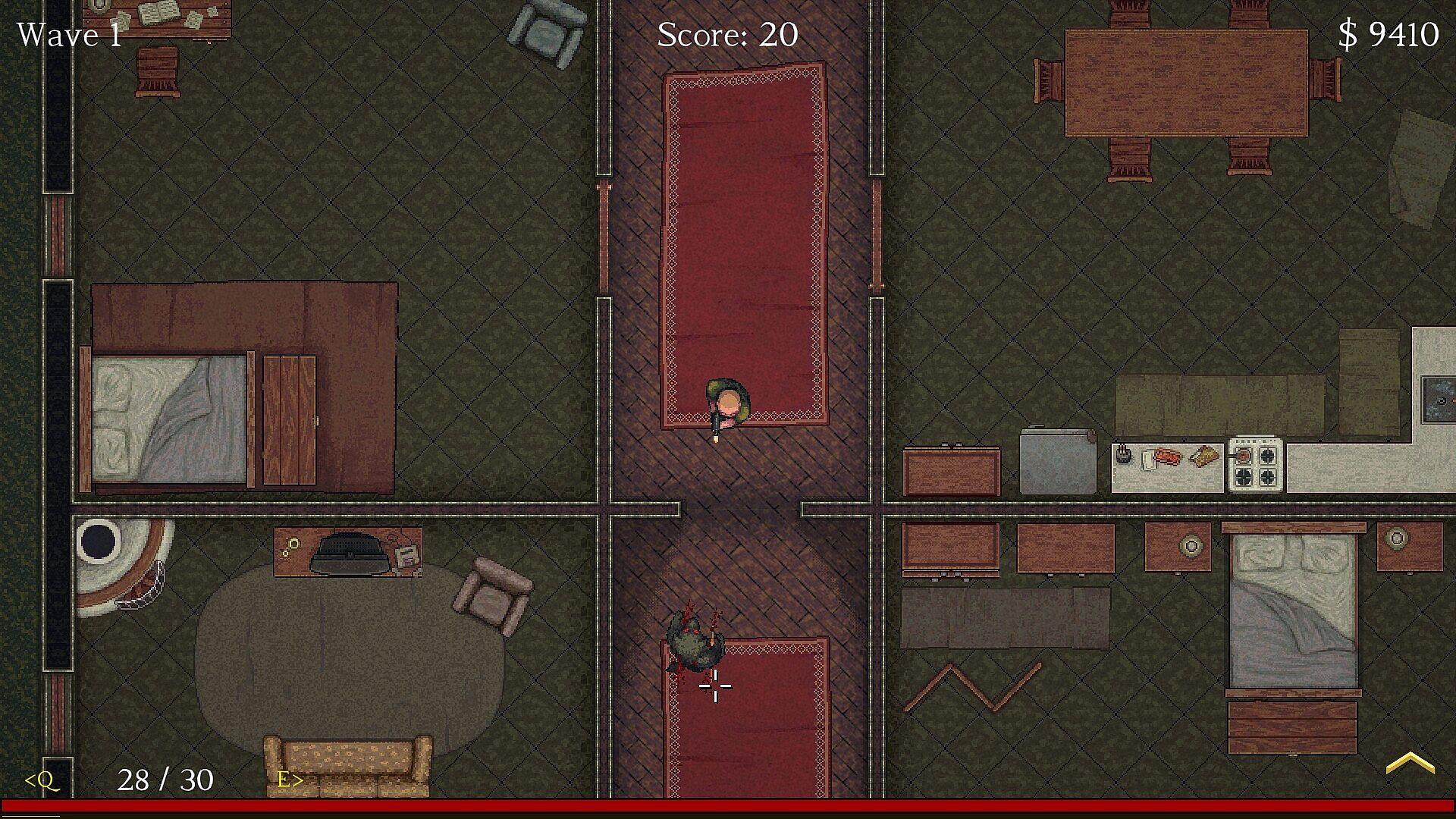1456x819 pixels.
Task: Switch to next weapon with E arrow
Action: (x=290, y=780)
